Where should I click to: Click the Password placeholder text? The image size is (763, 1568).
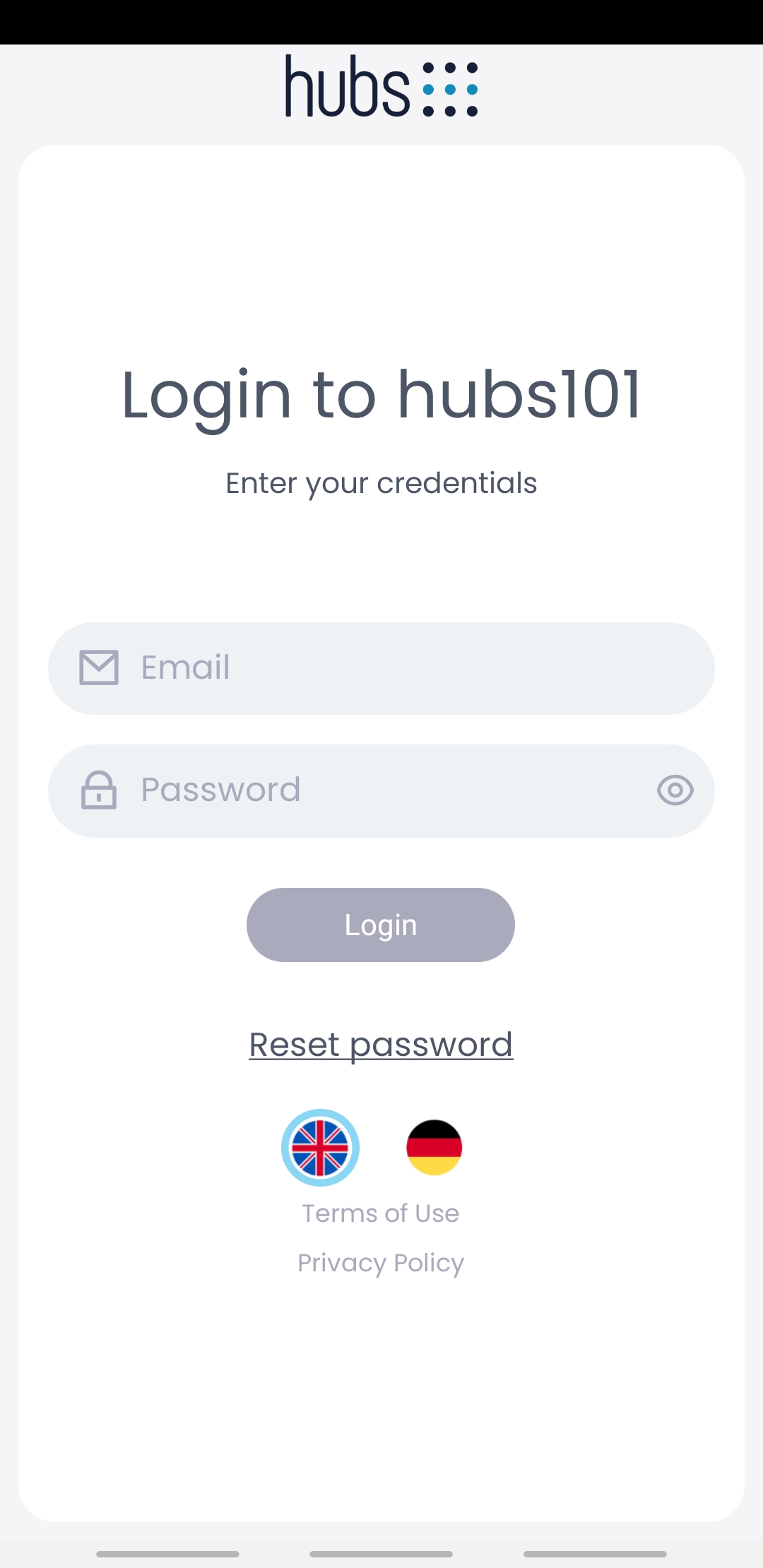220,790
